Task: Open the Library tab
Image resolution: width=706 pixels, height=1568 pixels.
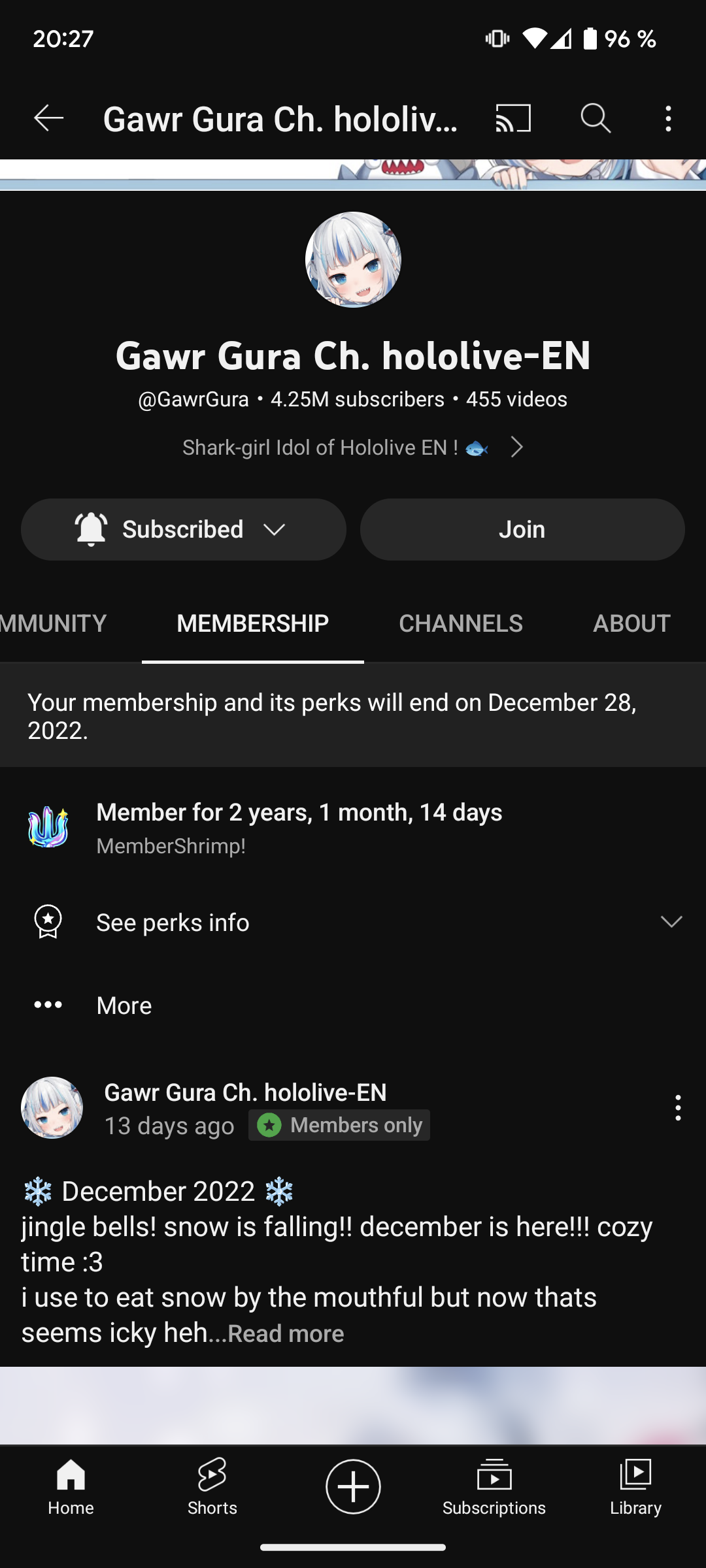Action: (635, 1487)
